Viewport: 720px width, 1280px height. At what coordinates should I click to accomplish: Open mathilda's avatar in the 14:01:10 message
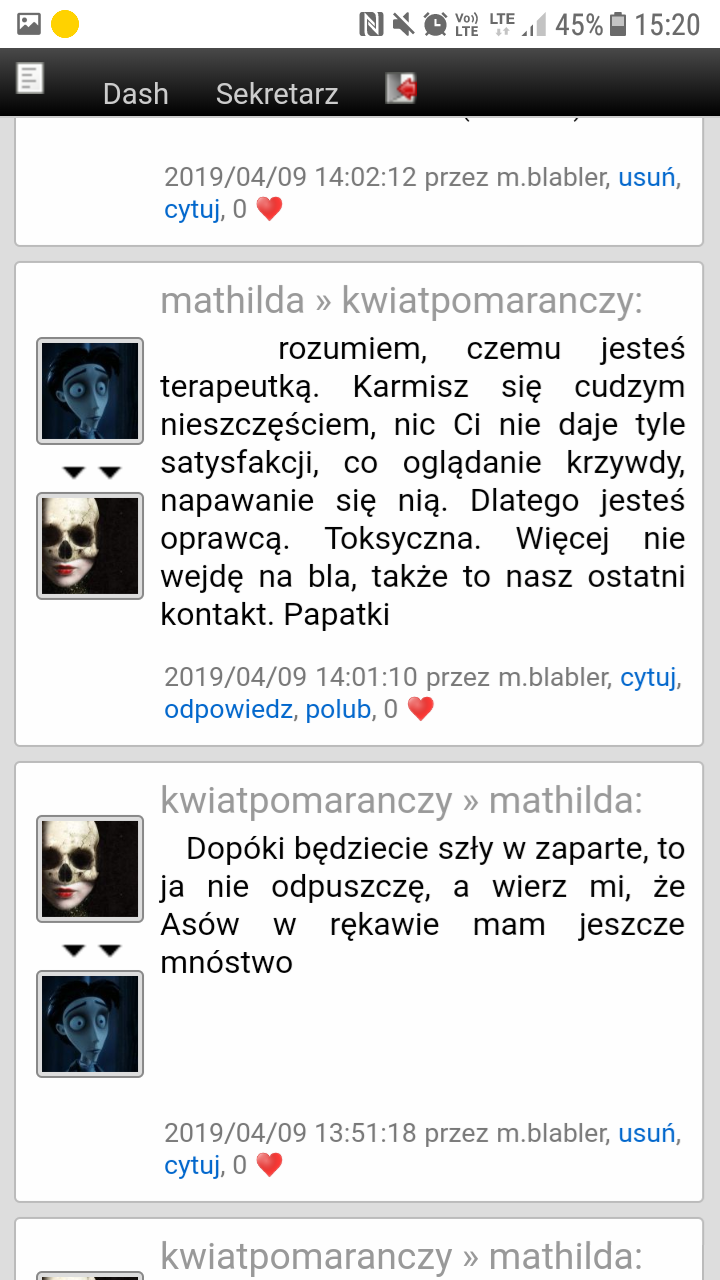[90, 391]
